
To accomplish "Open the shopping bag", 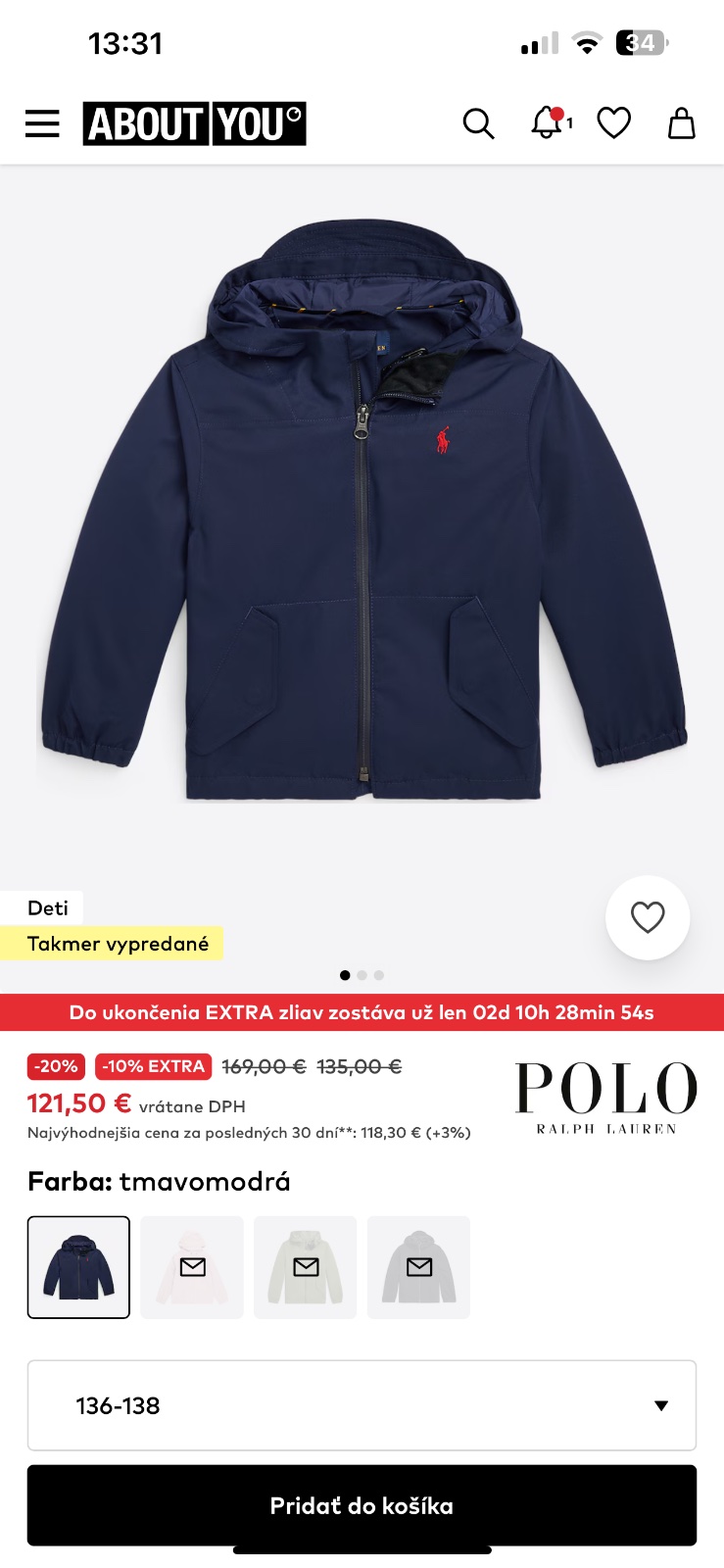I will (x=681, y=123).
